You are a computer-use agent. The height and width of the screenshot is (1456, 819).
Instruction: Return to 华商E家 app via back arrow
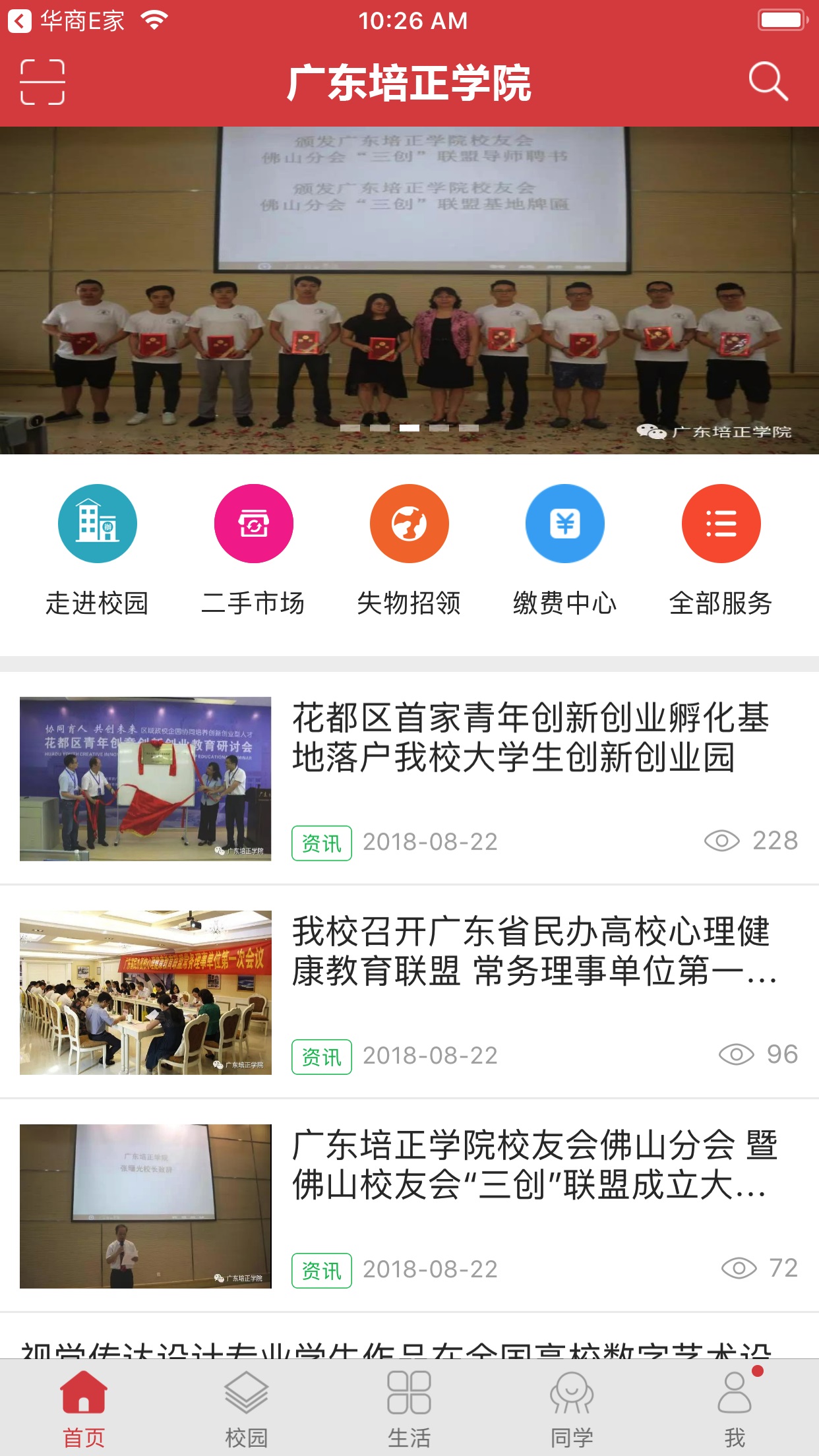pos(20,21)
